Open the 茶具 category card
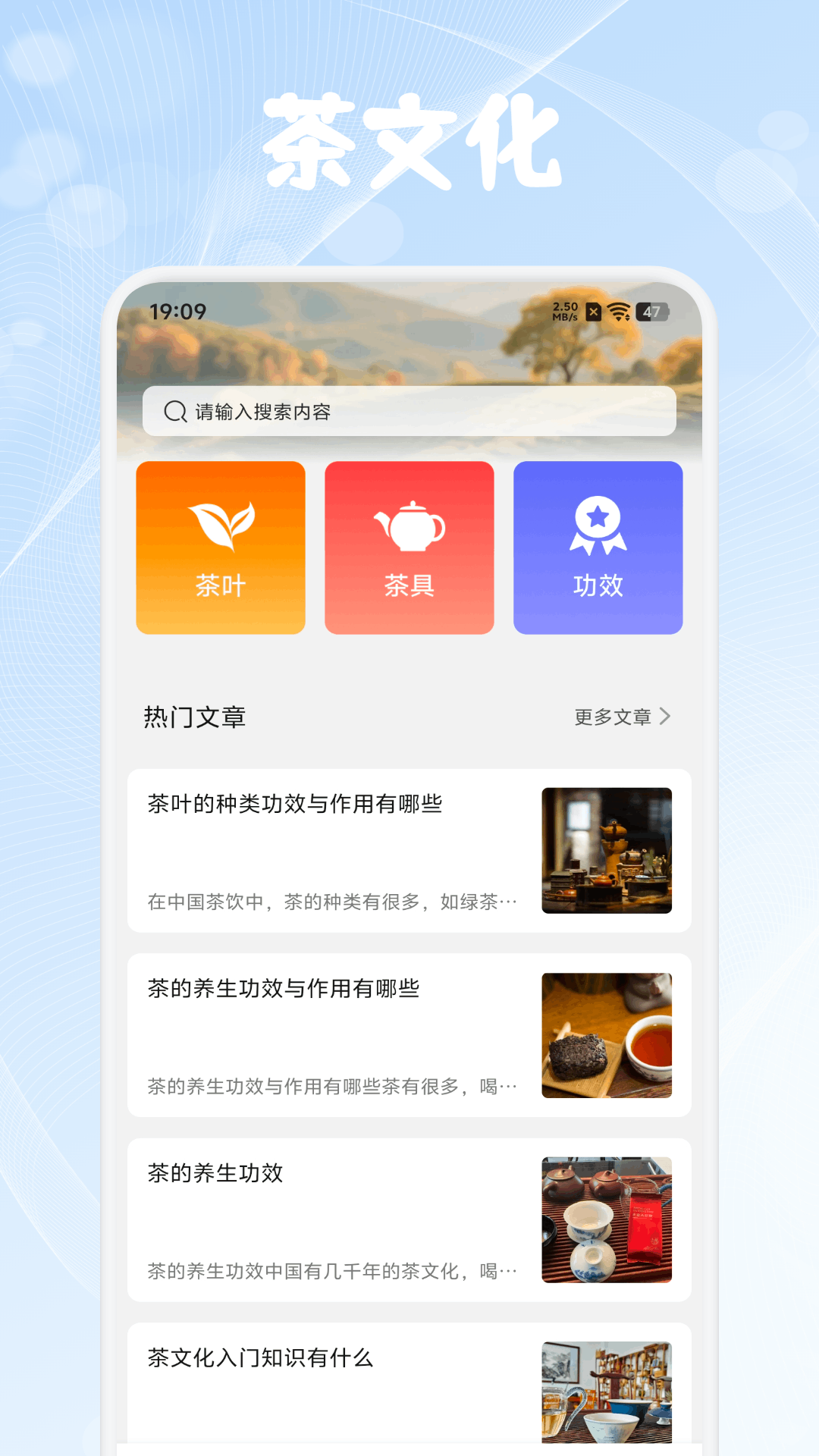Image resolution: width=819 pixels, height=1456 pixels. (x=409, y=548)
